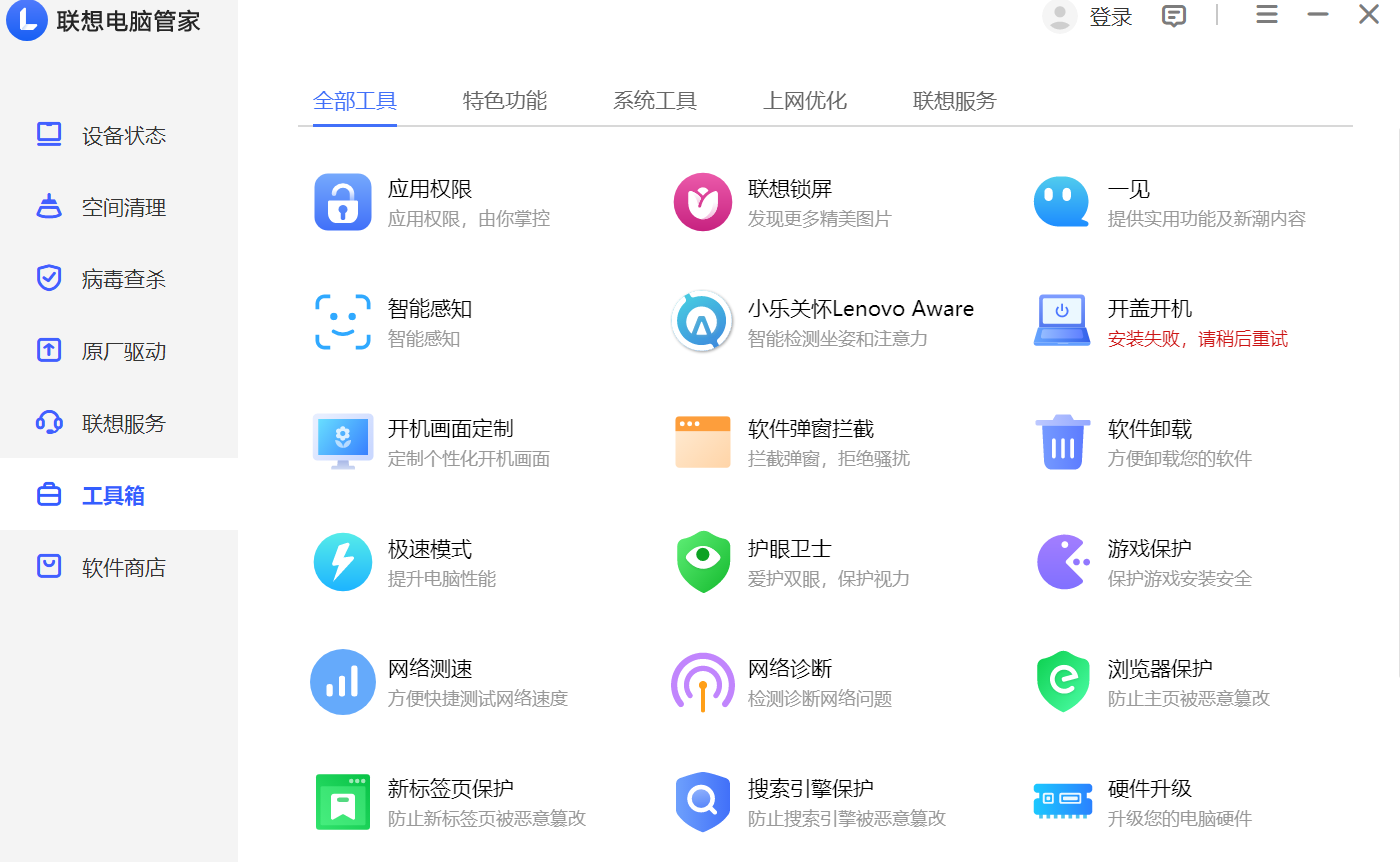Open the hamburger main menu
The height and width of the screenshot is (862, 1400).
click(x=1267, y=14)
